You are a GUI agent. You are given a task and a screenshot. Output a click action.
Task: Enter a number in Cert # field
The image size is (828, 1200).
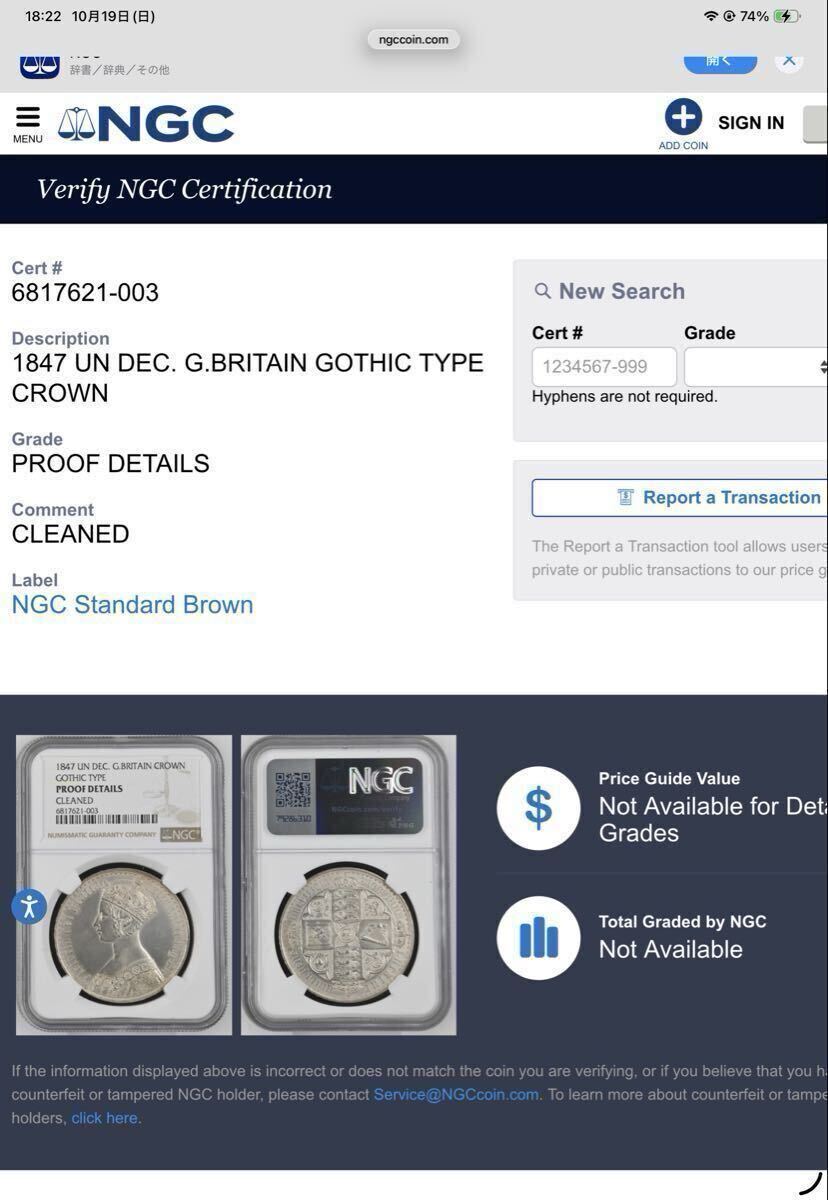pyautogui.click(x=604, y=367)
